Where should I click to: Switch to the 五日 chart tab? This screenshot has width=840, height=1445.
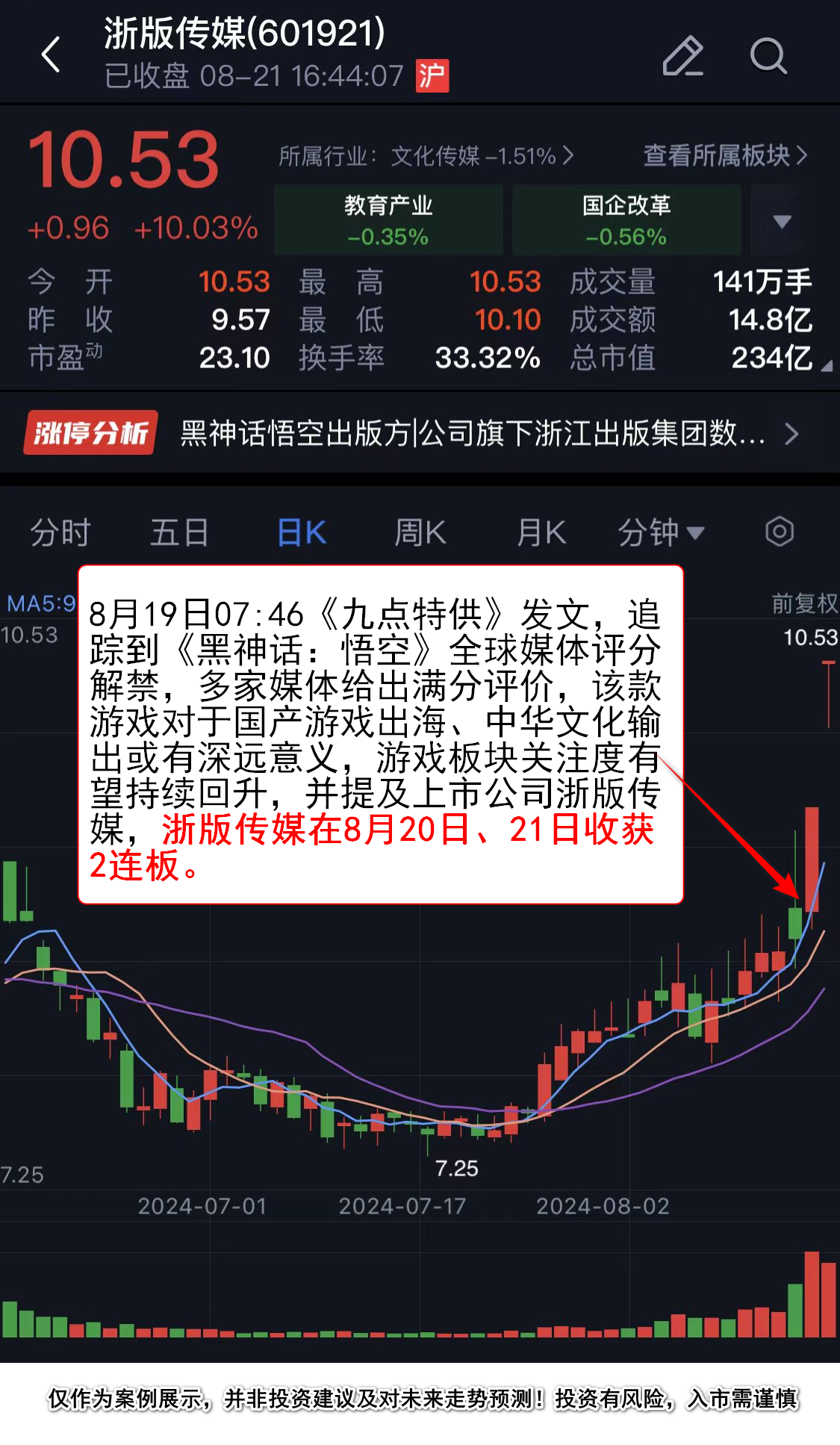point(179,533)
